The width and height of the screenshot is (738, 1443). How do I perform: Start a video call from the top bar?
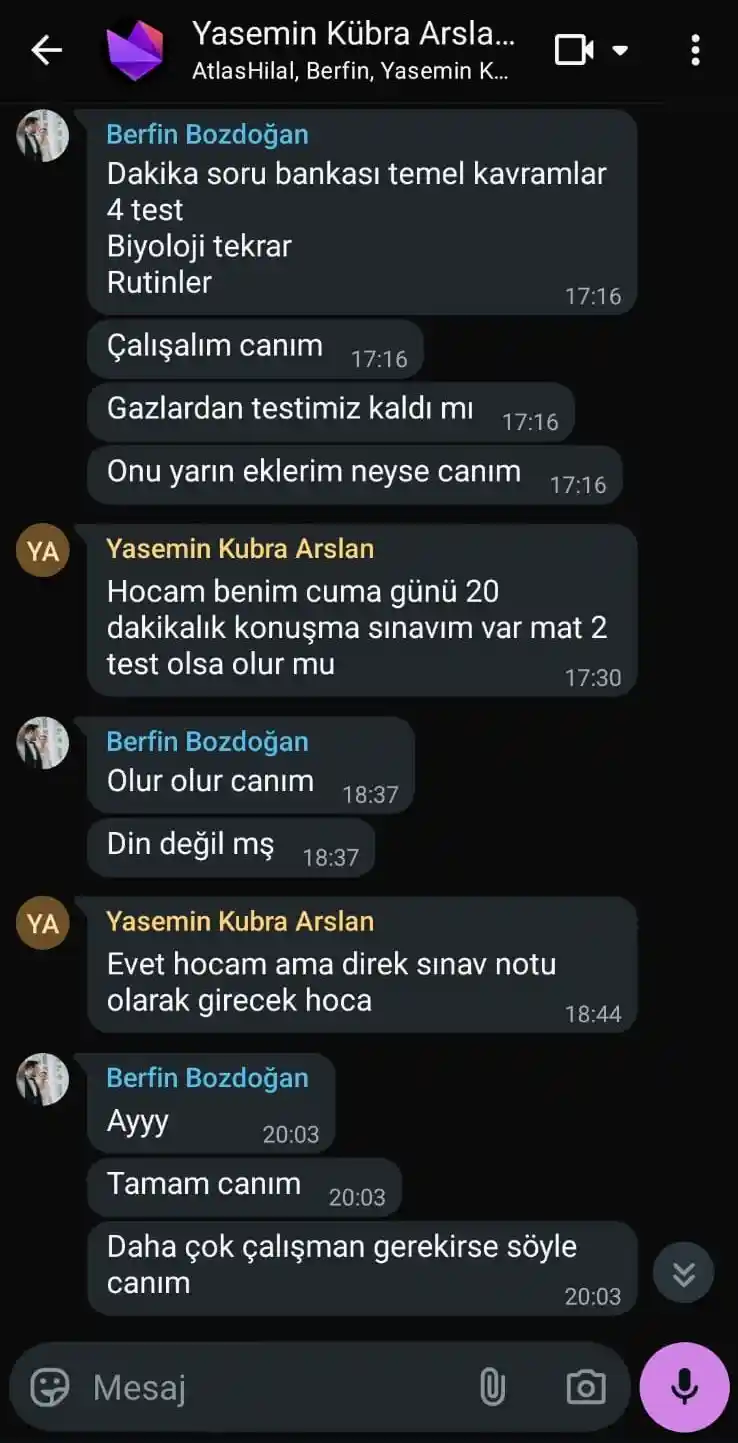(x=574, y=49)
